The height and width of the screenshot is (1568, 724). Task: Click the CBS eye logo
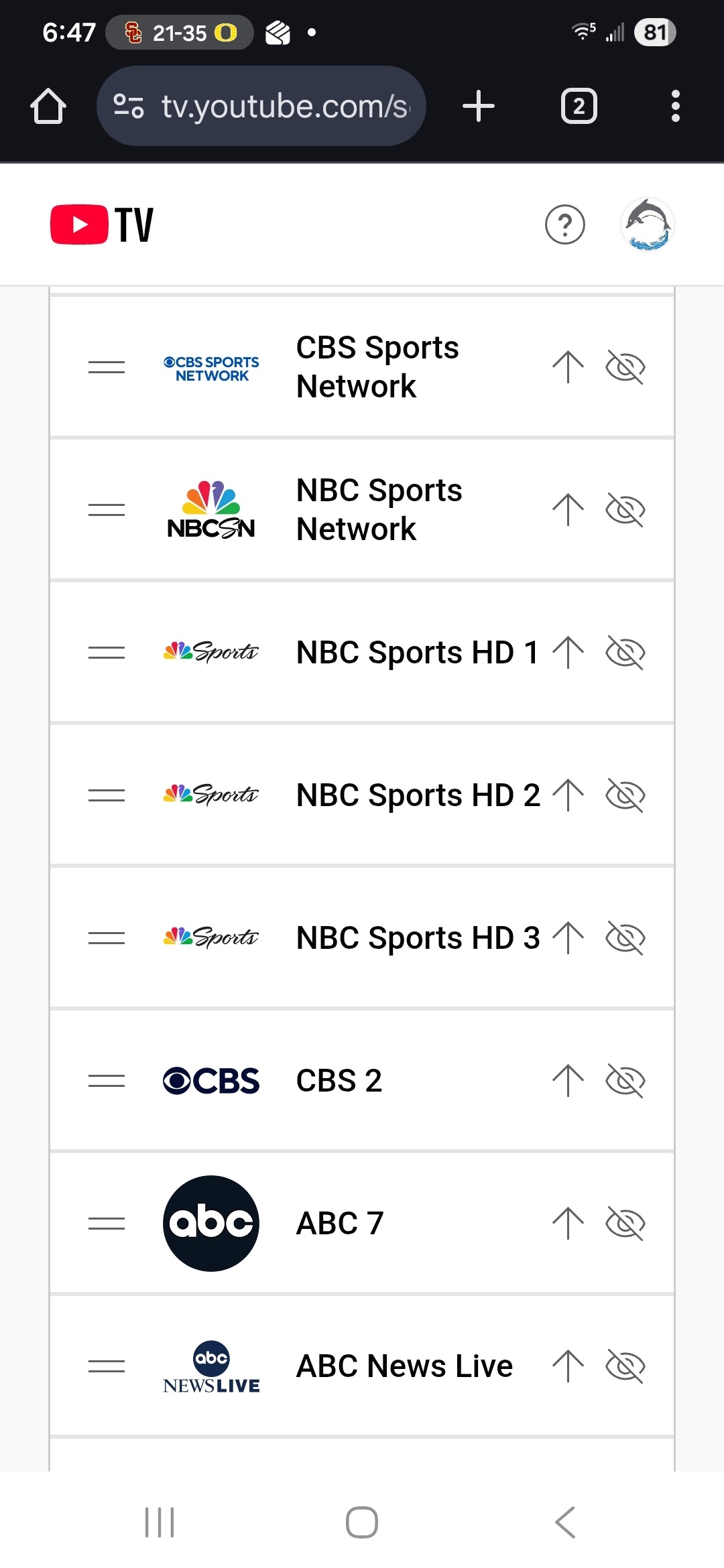coord(210,1079)
